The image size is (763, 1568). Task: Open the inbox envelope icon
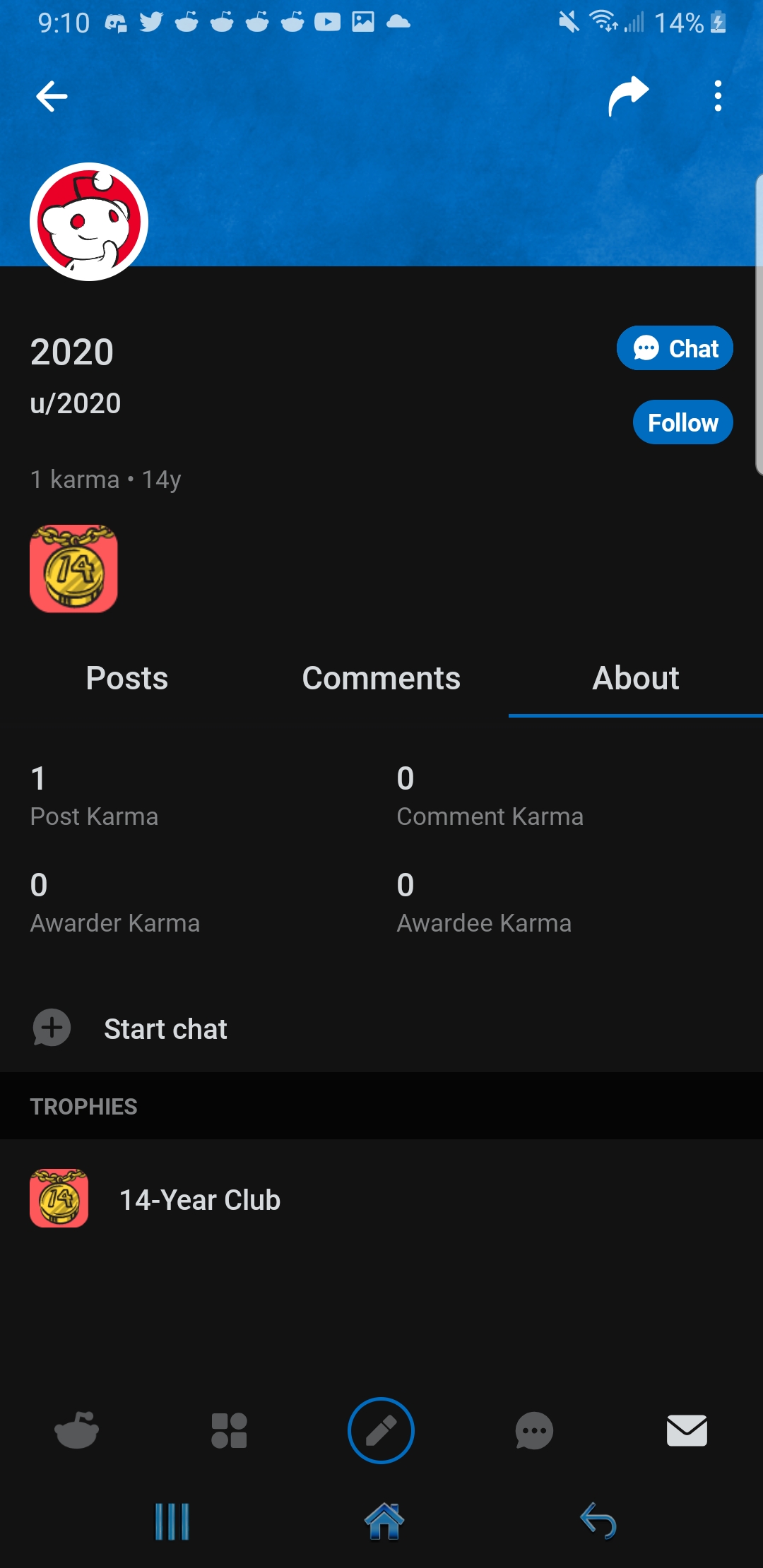[x=686, y=1431]
